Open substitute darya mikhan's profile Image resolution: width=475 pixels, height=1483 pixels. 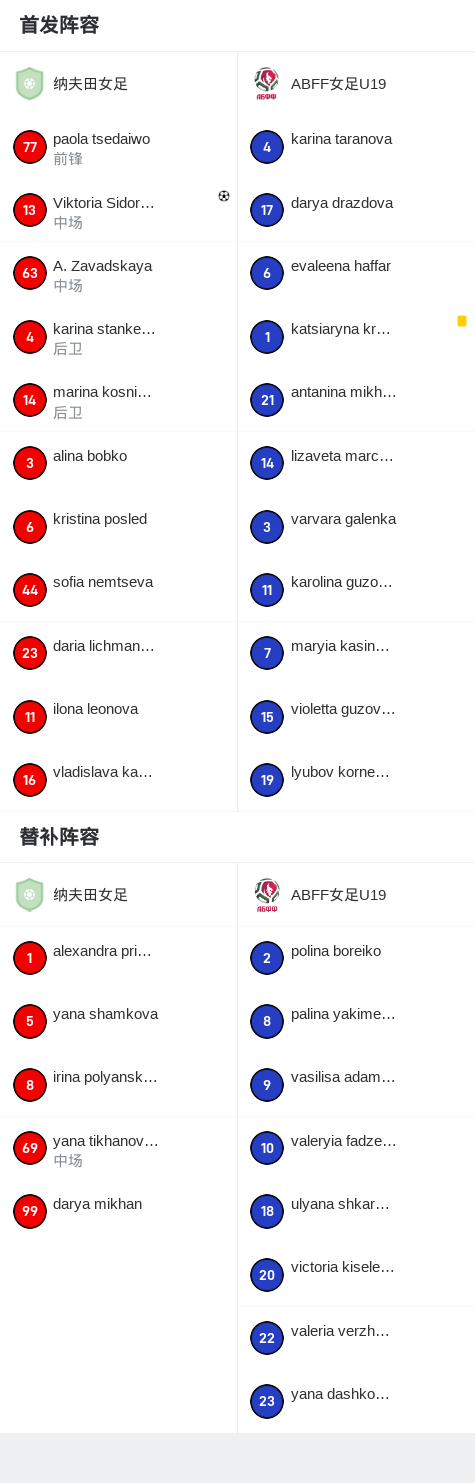pyautogui.click(x=118, y=1212)
